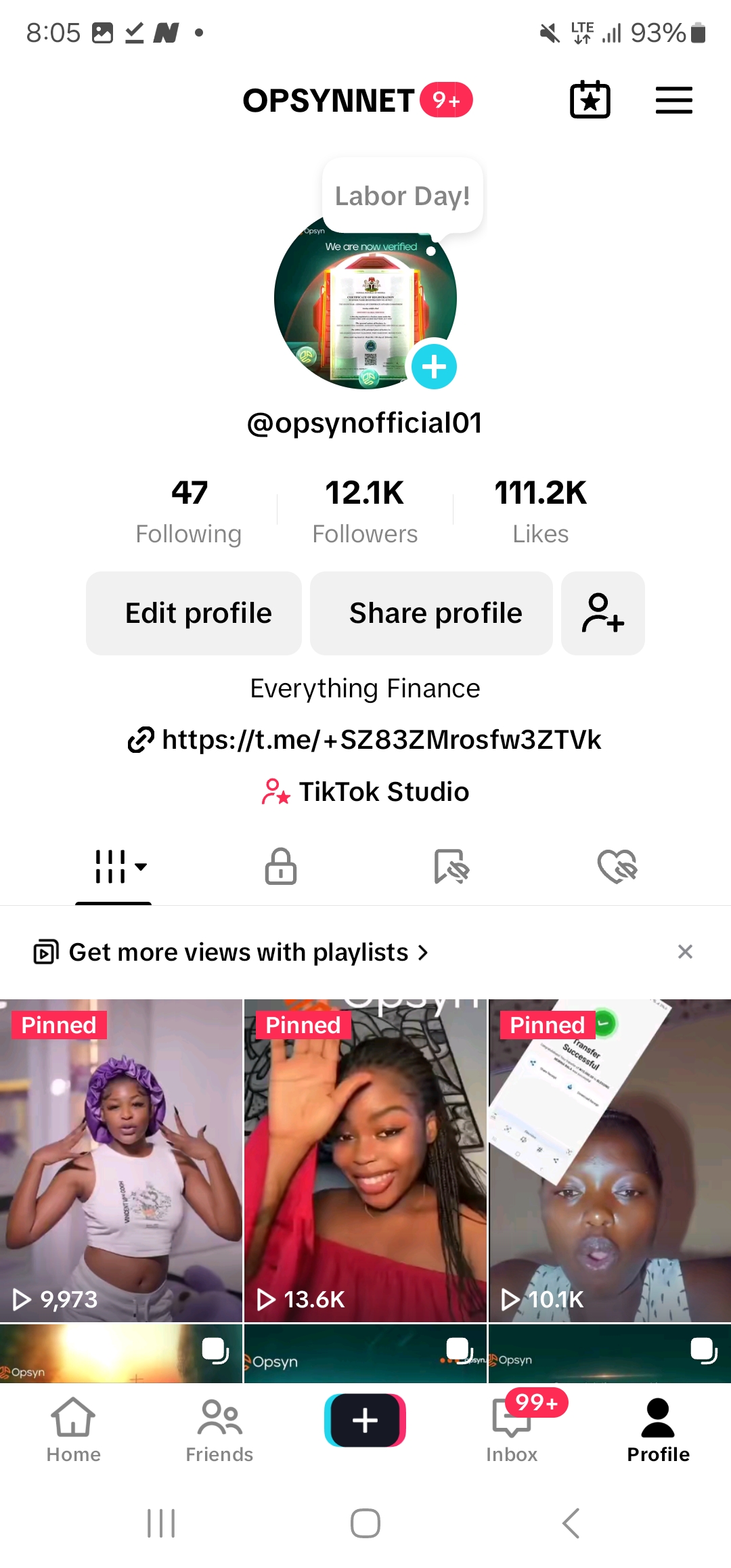Open the Labor Day! note bubble
731x1568 pixels.
pyautogui.click(x=403, y=196)
